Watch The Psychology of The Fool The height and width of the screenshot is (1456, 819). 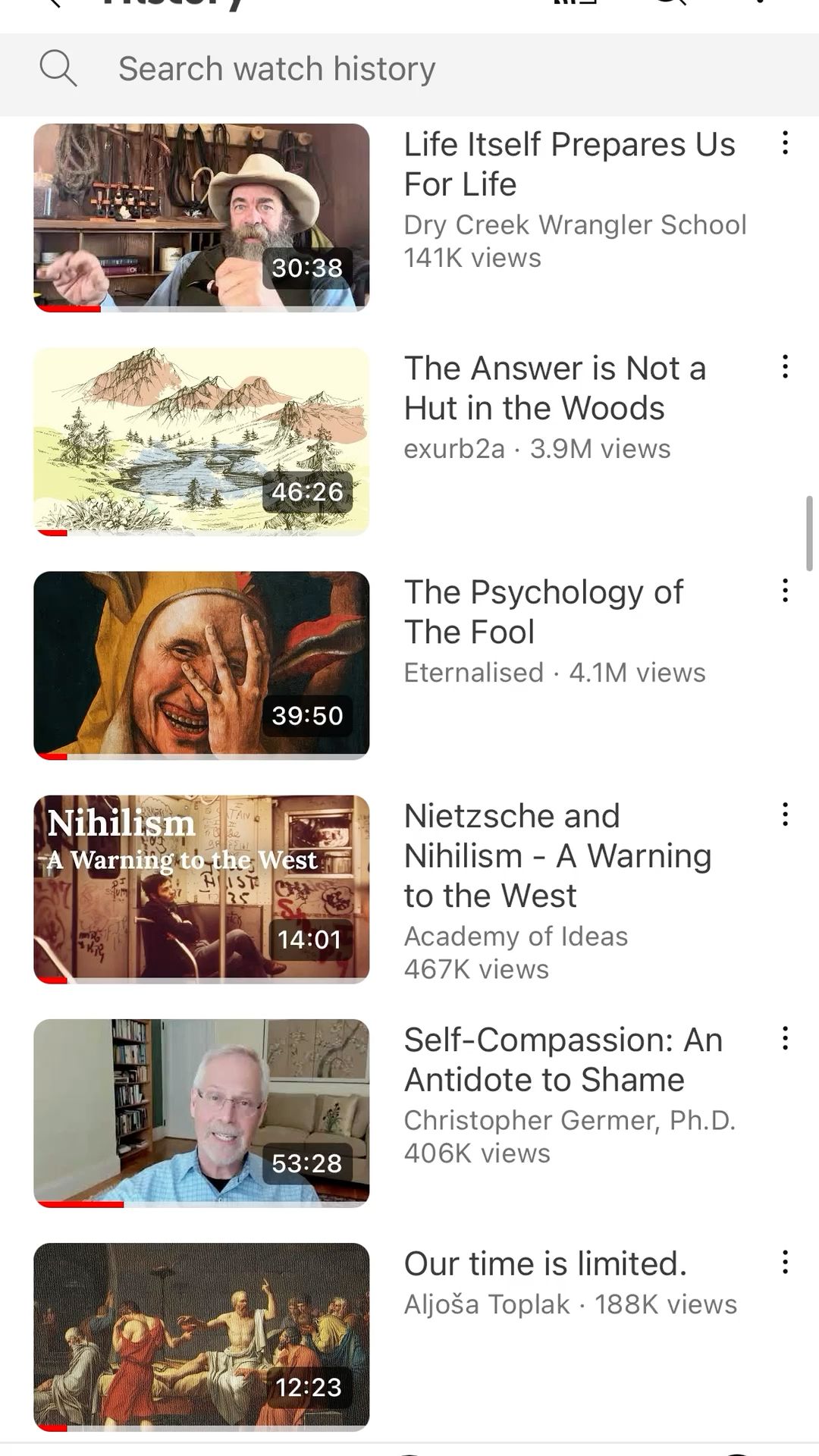point(201,665)
